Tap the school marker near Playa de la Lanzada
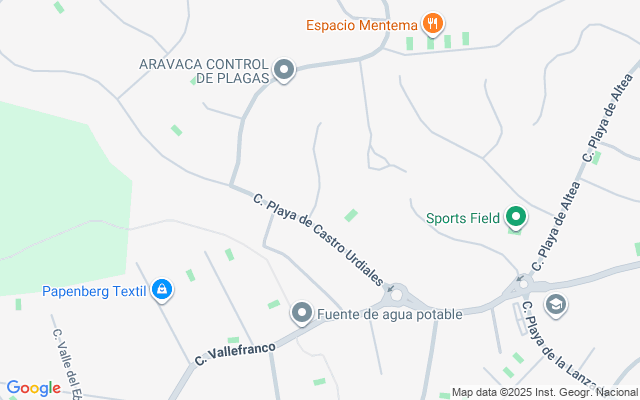Screen dimensions: 640x400 pos(555,304)
